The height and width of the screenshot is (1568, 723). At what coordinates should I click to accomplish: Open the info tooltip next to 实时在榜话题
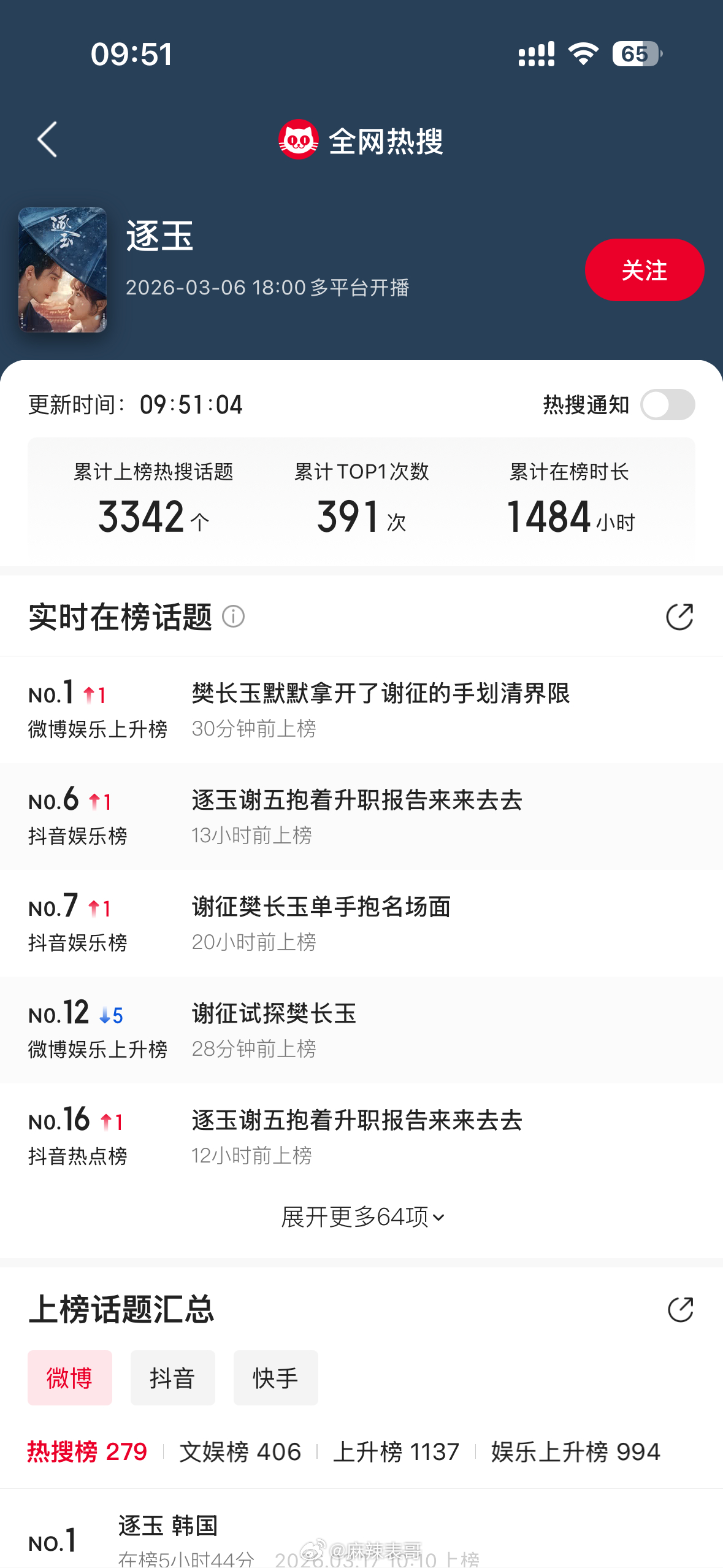coord(234,616)
